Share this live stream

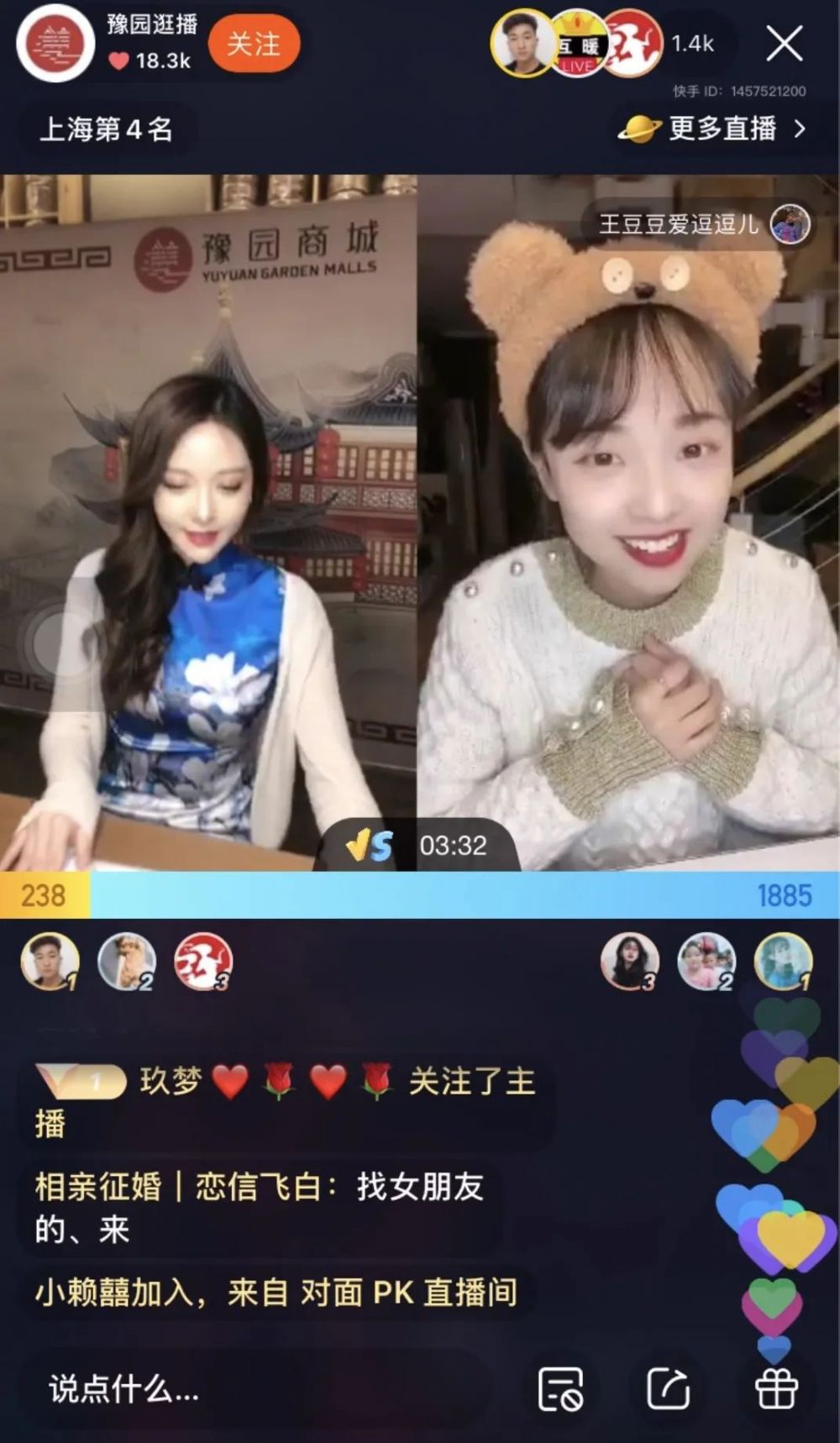coord(669,1389)
